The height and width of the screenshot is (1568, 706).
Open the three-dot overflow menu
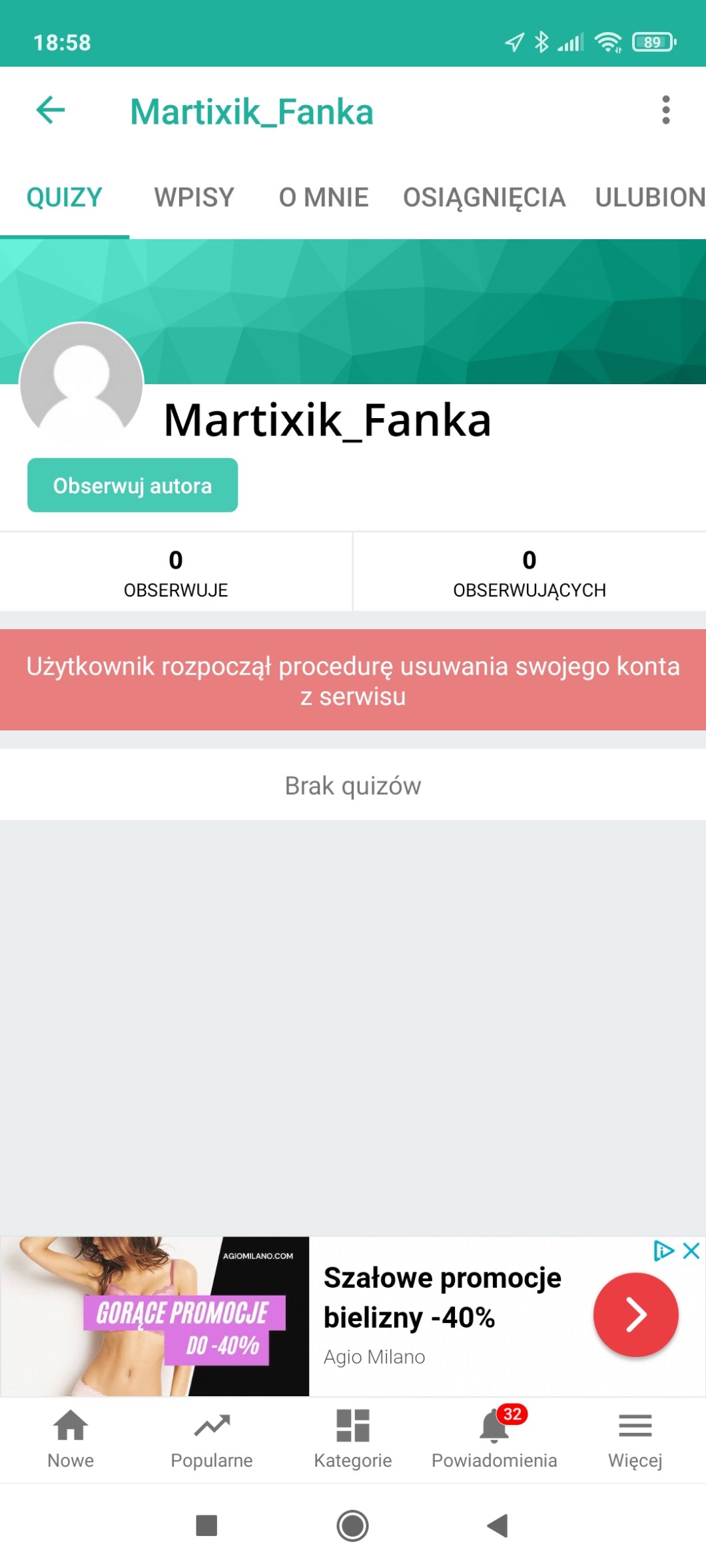665,110
